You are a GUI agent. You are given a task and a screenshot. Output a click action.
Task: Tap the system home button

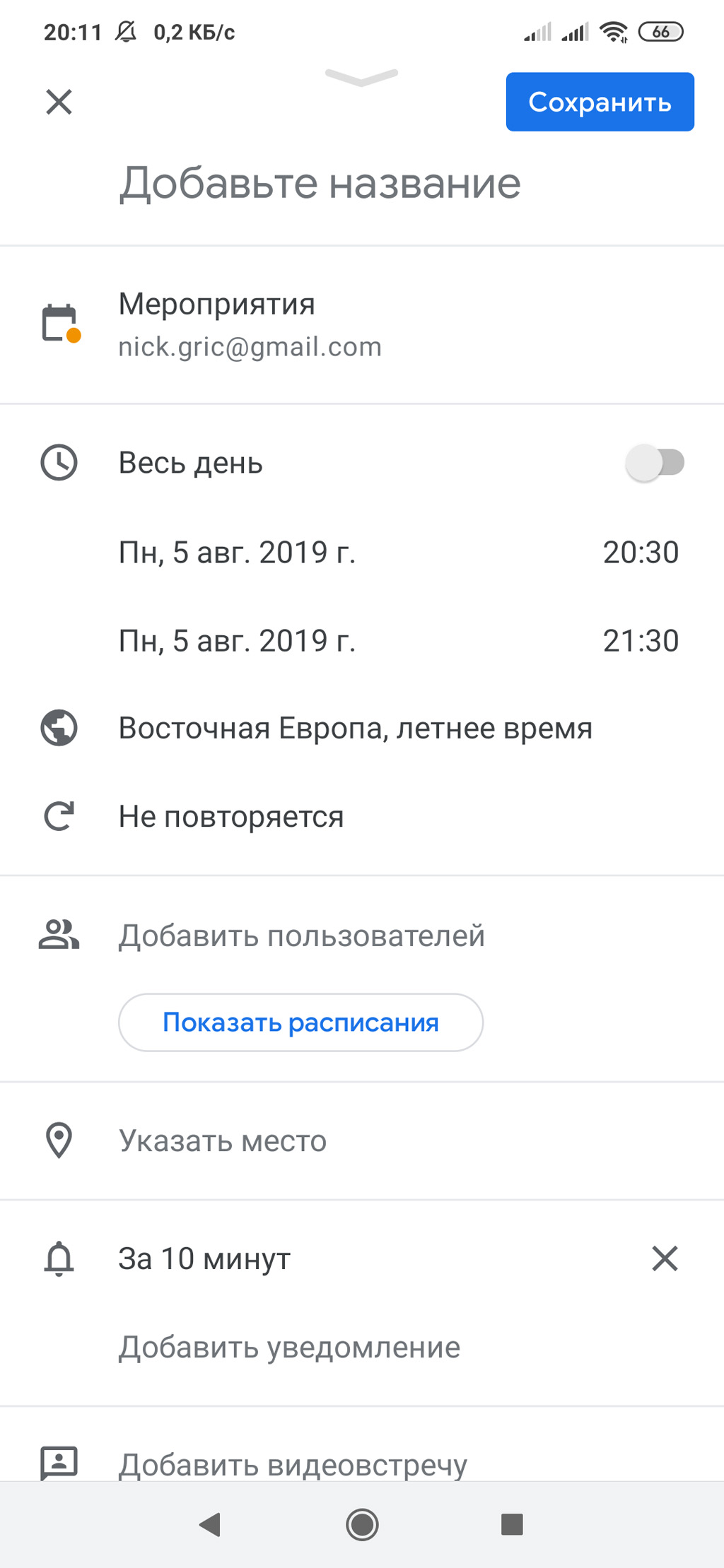(x=362, y=1525)
